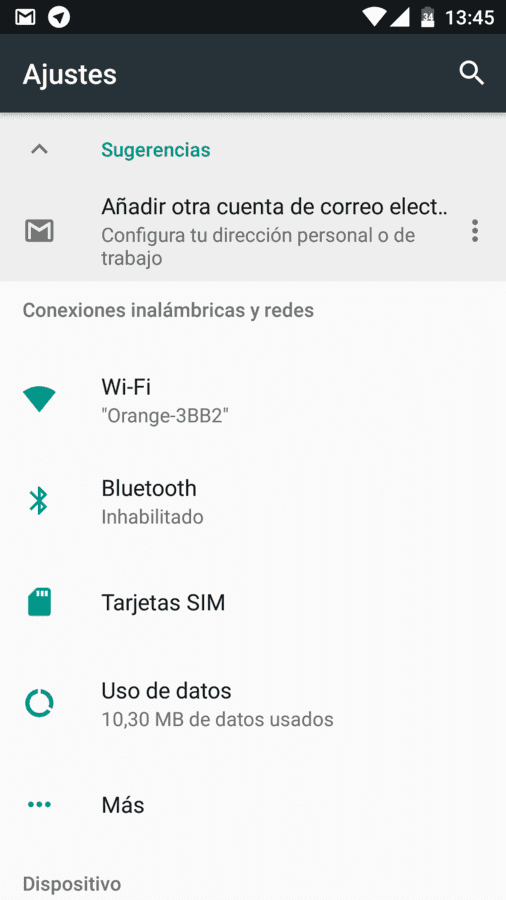This screenshot has height=900, width=506.
Task: Open the Más network options
Action: 253,805
